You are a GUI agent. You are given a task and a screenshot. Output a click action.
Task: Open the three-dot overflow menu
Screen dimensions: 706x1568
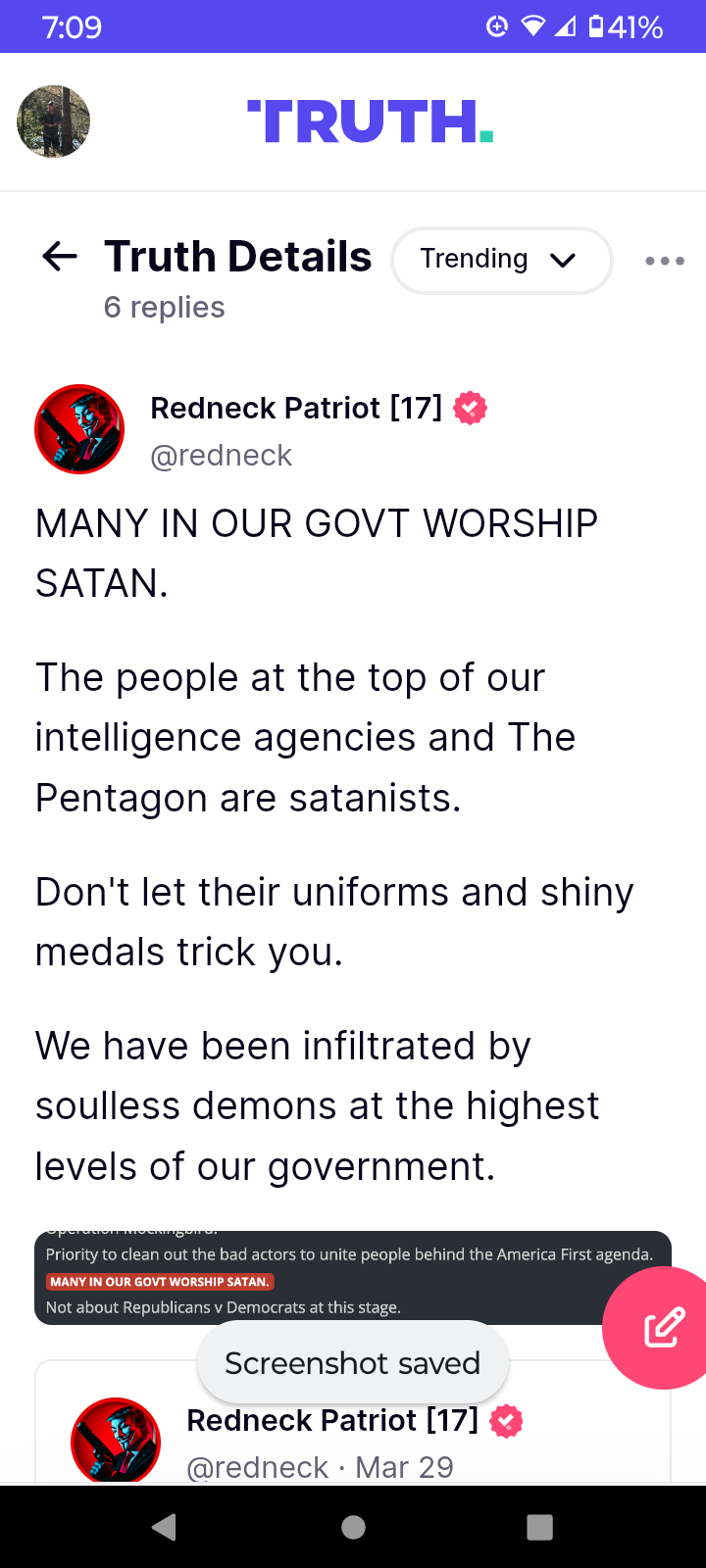click(664, 261)
